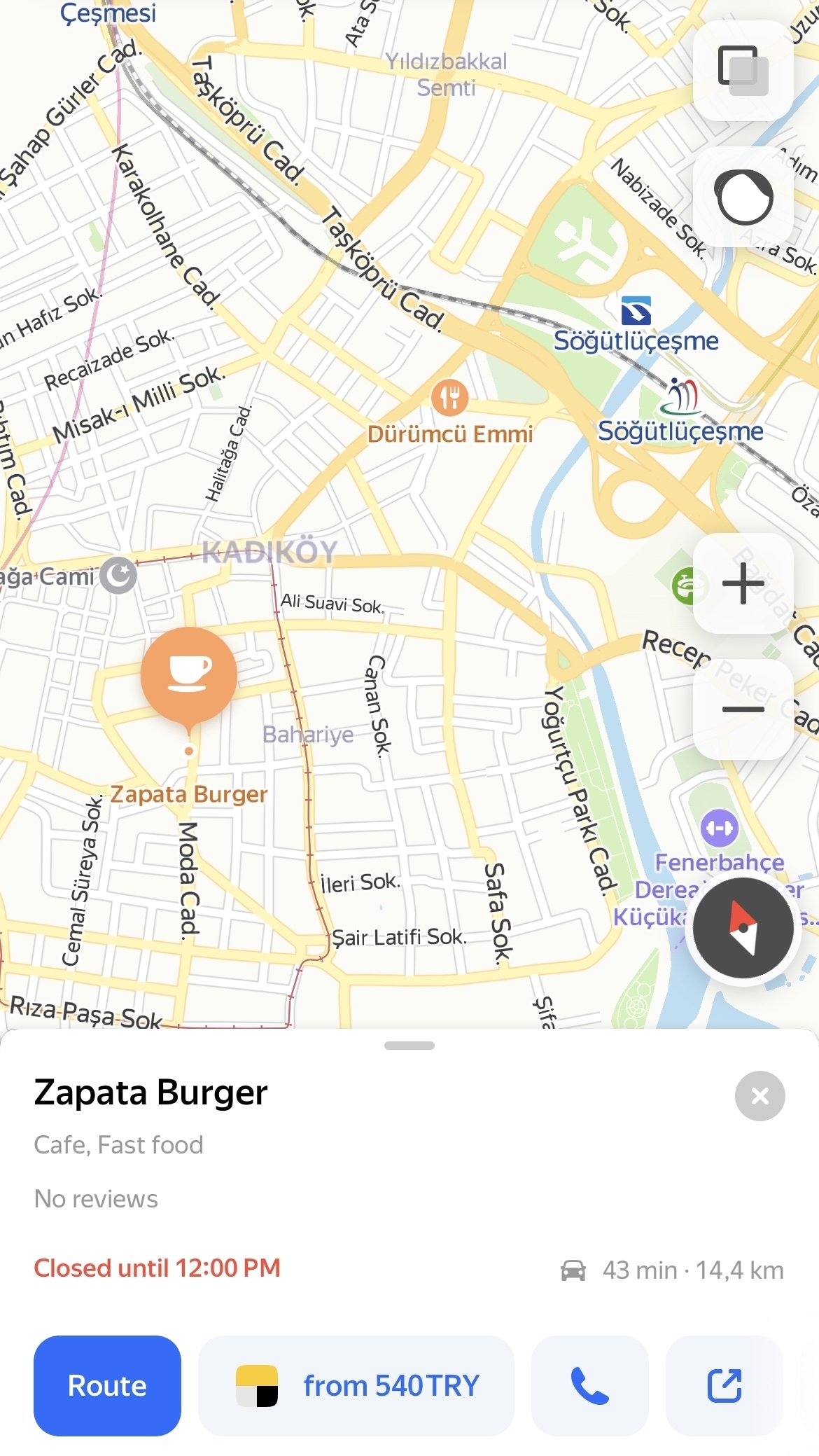819x1456 pixels.
Task: Select the Fenerbahçe sports facility marker
Action: [719, 828]
